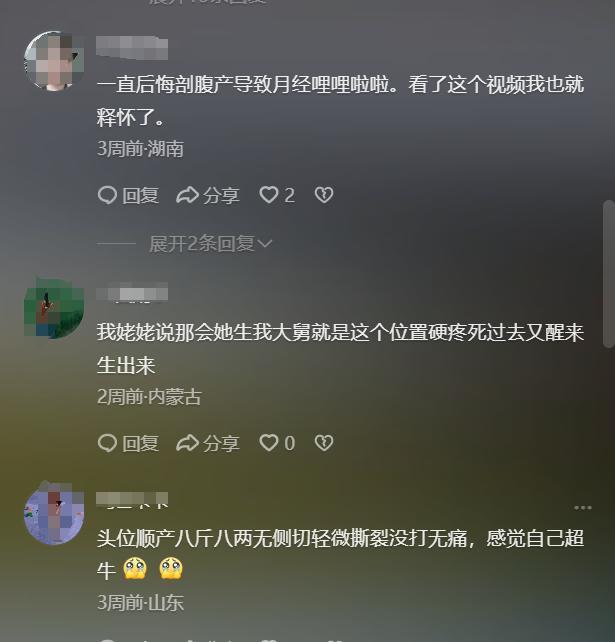Share the comment from 内蒙古

click(x=208, y=443)
